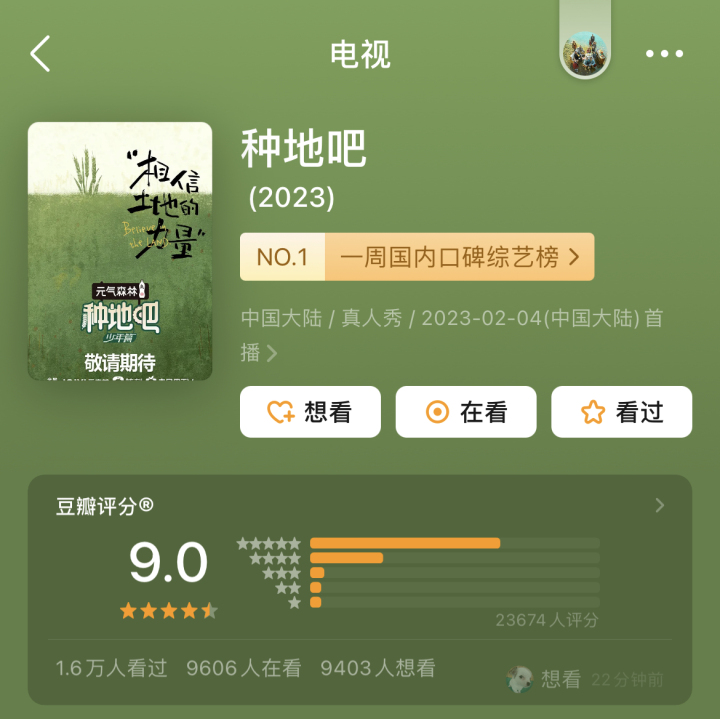Go back with the arrow icon

coord(40,54)
